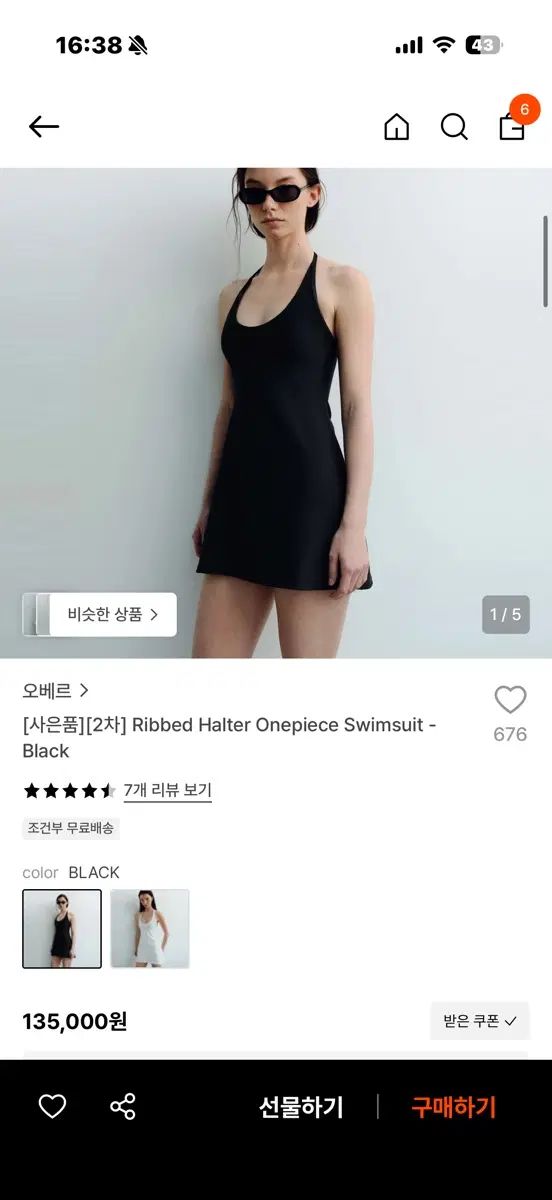Expand the 받은 쿠폰 coupon dropdown

point(480,1021)
